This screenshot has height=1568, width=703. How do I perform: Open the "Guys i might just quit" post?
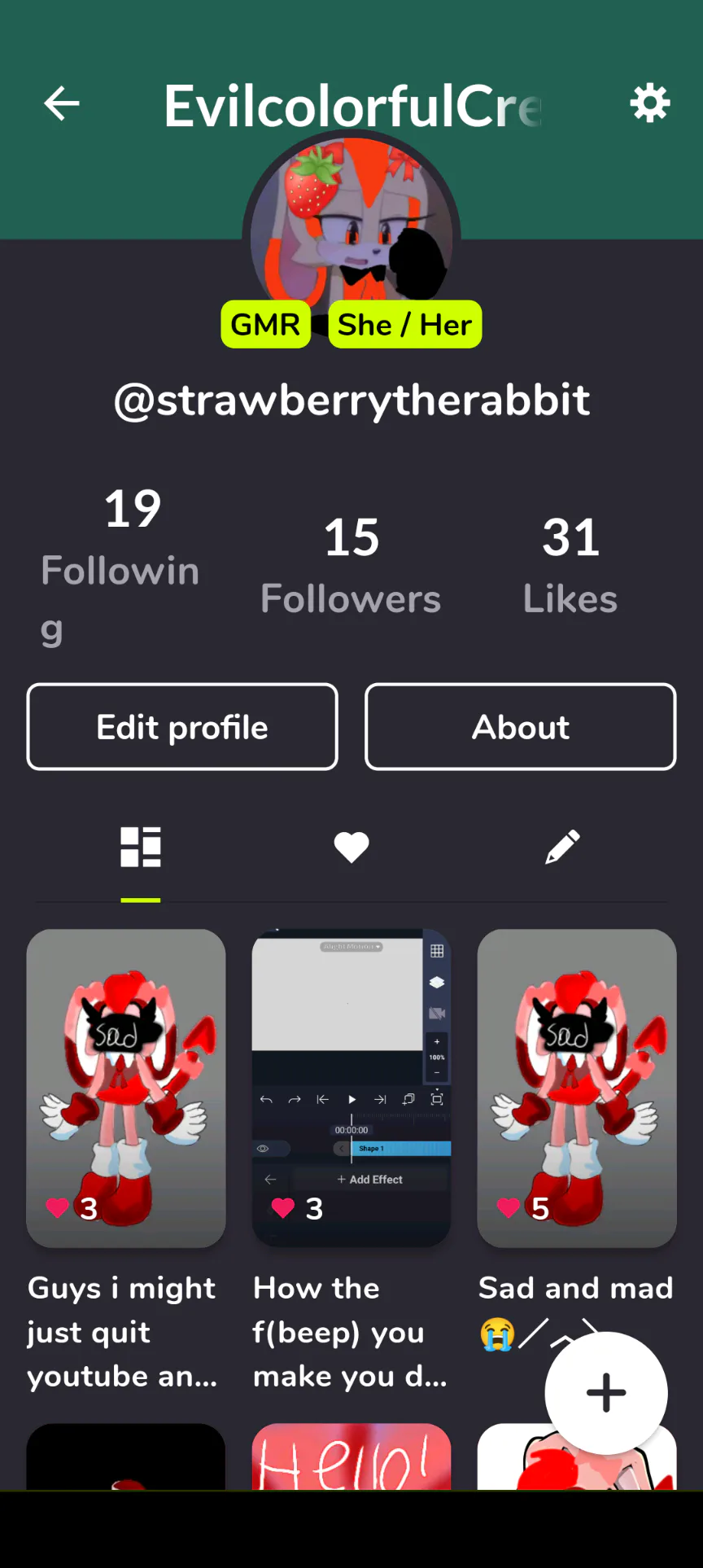point(126,1088)
